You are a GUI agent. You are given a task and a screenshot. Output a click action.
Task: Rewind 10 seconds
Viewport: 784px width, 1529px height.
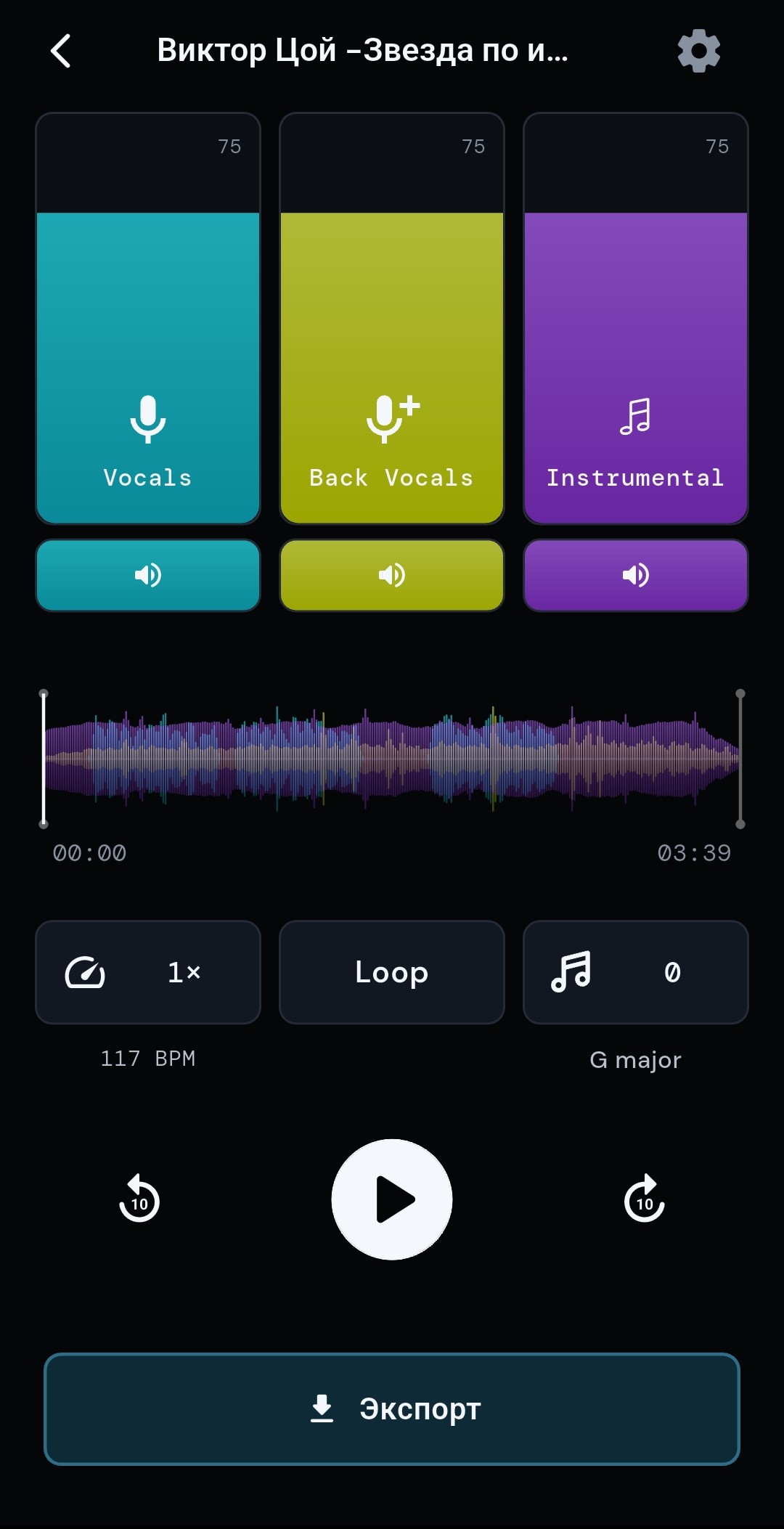click(x=139, y=1199)
